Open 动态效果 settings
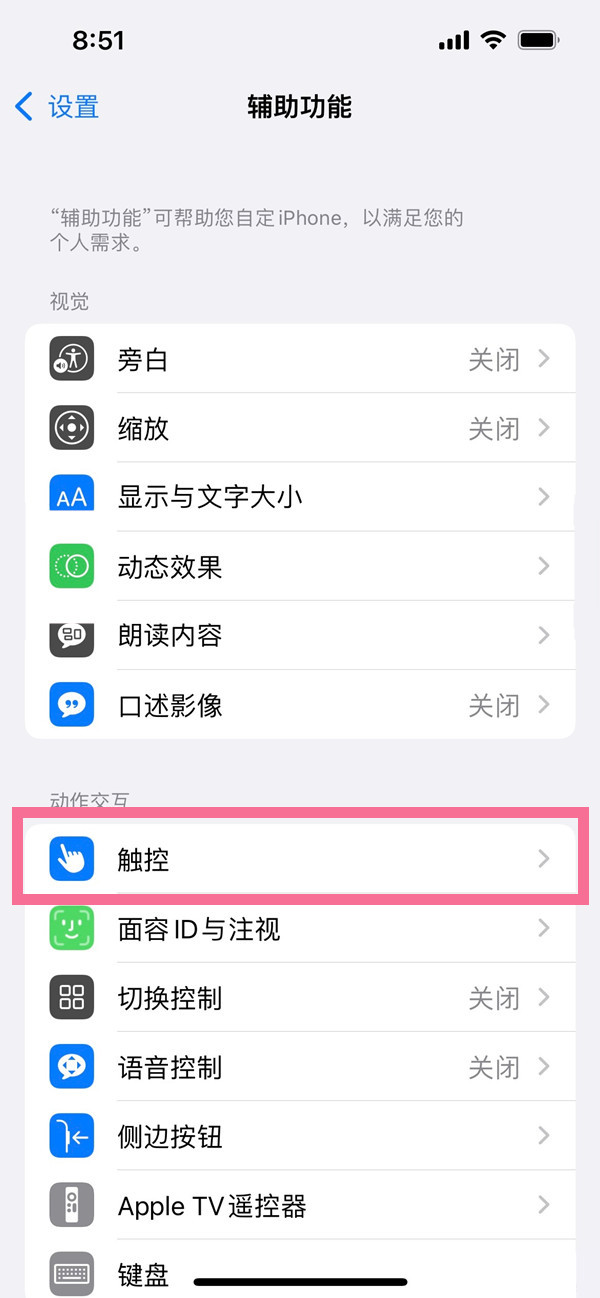600x1298 pixels. pyautogui.click(x=300, y=567)
